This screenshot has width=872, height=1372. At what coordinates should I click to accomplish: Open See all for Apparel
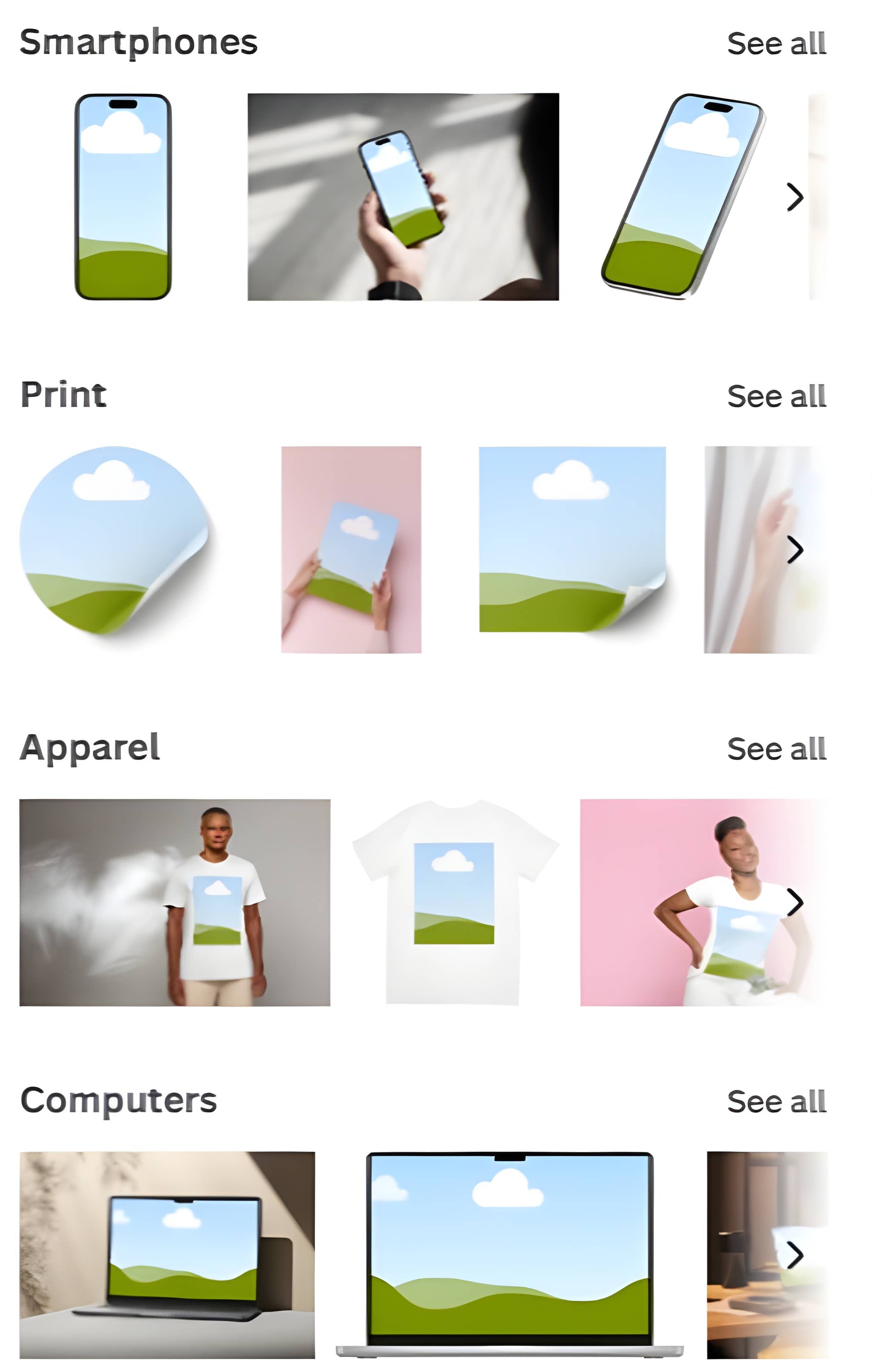pos(776,749)
